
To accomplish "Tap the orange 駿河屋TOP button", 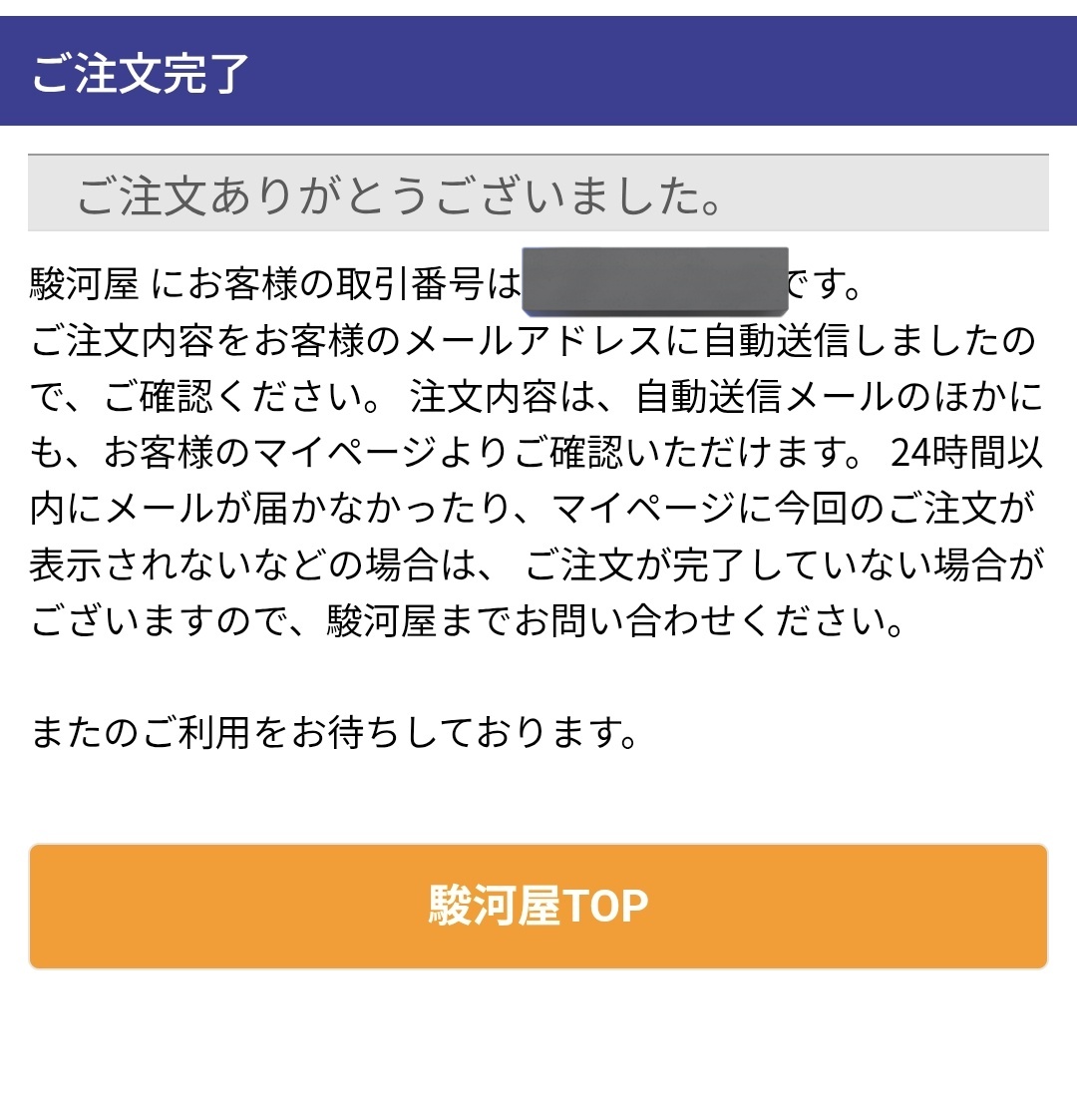I will pyautogui.click(x=538, y=908).
